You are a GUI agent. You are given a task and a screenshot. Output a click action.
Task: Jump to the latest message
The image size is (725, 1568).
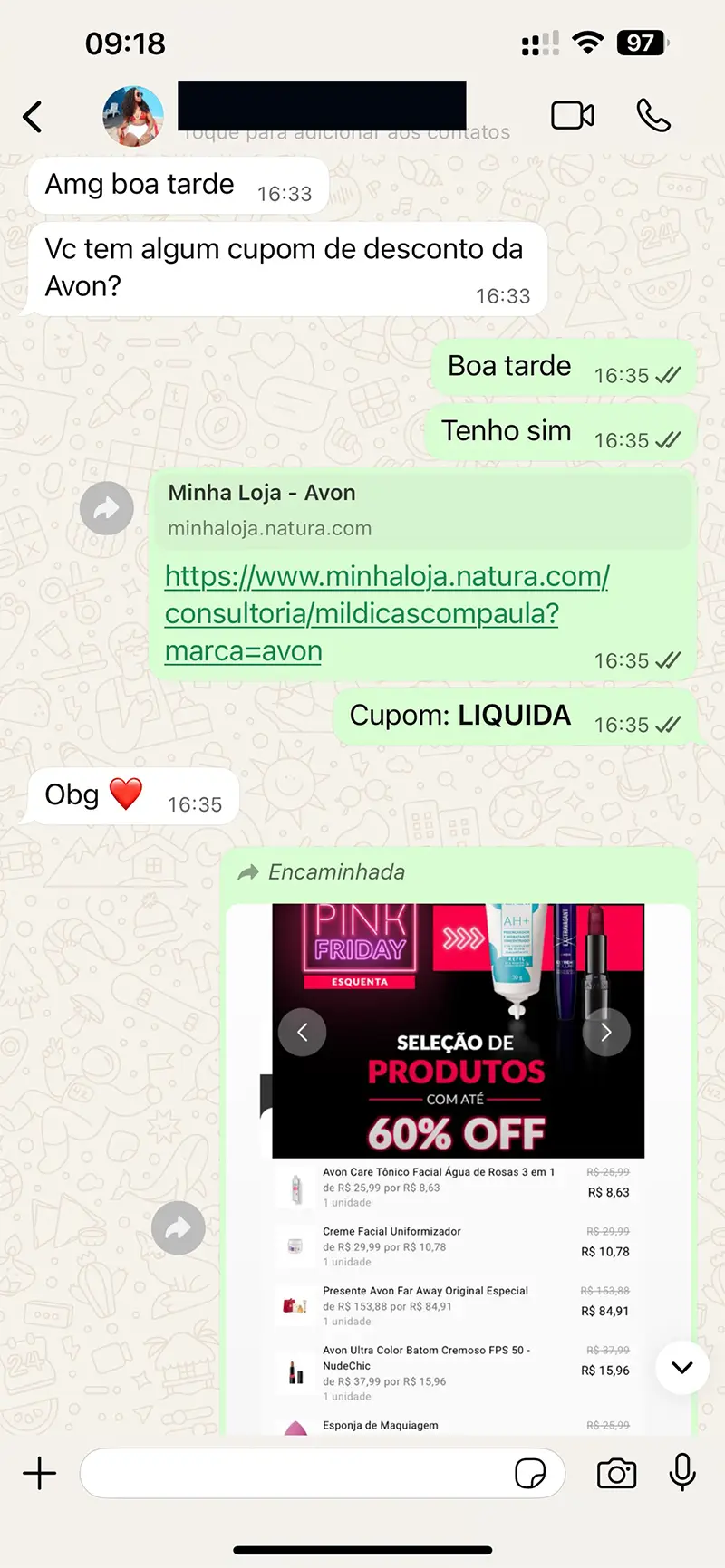(x=682, y=1368)
